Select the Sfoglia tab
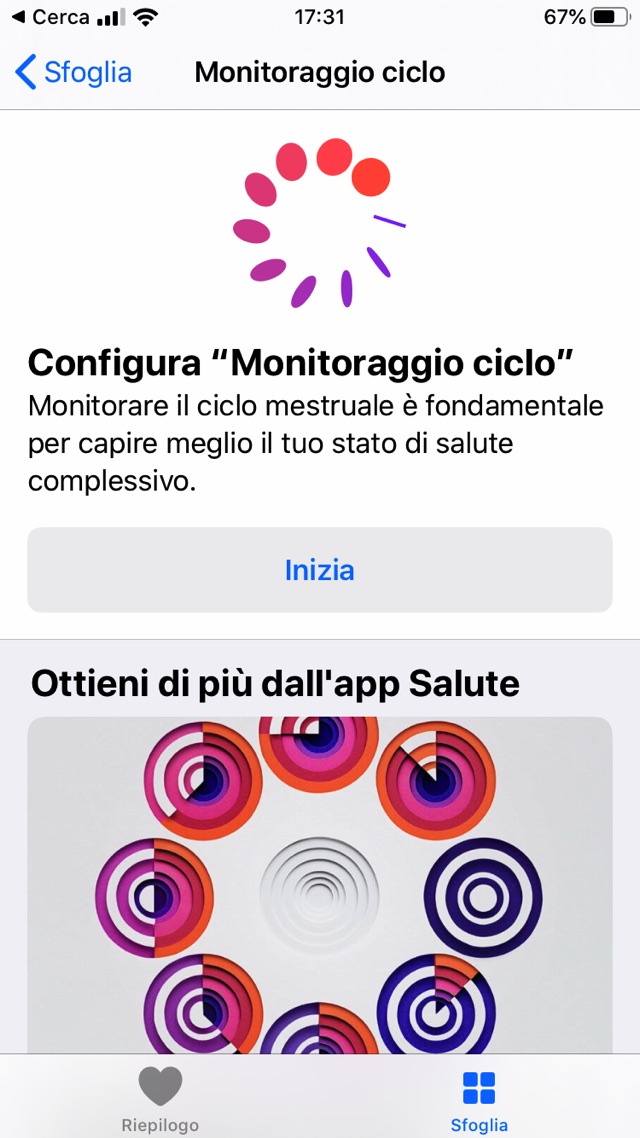Image resolution: width=640 pixels, height=1138 pixels. (x=479, y=1098)
